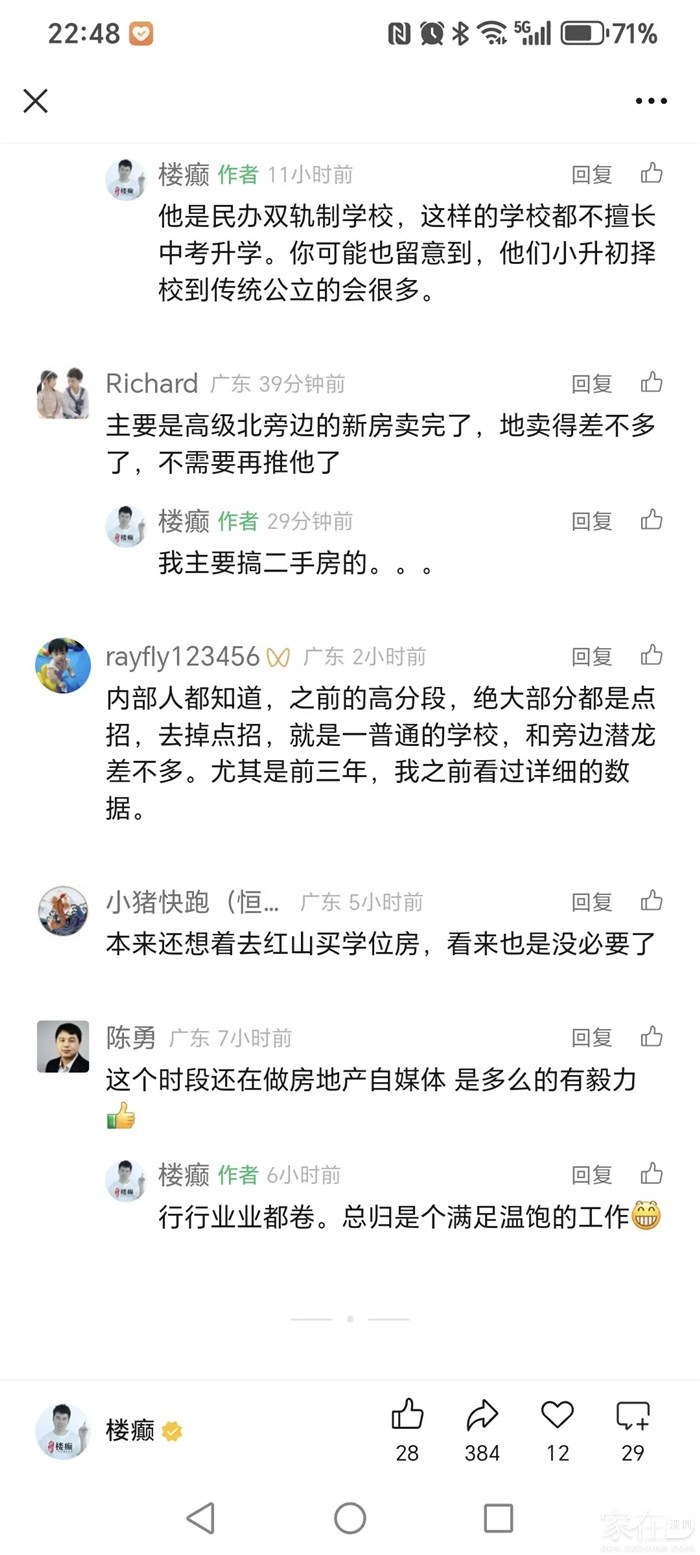The image size is (700, 1555).
Task: Open the comment box icon showing 29
Action: pos(633,1416)
